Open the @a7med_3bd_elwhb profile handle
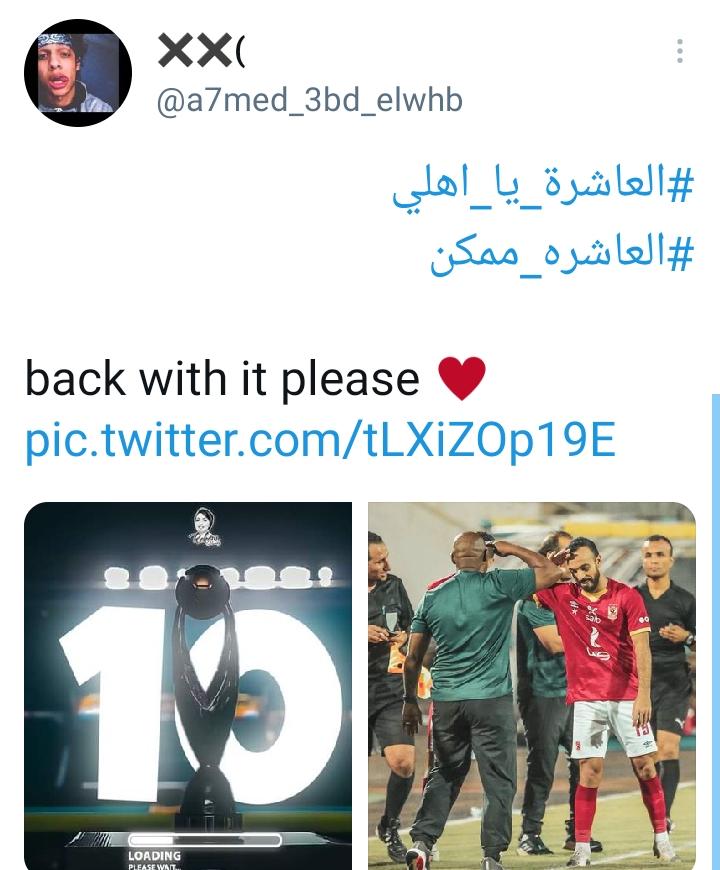The height and width of the screenshot is (870, 720). coord(310,100)
